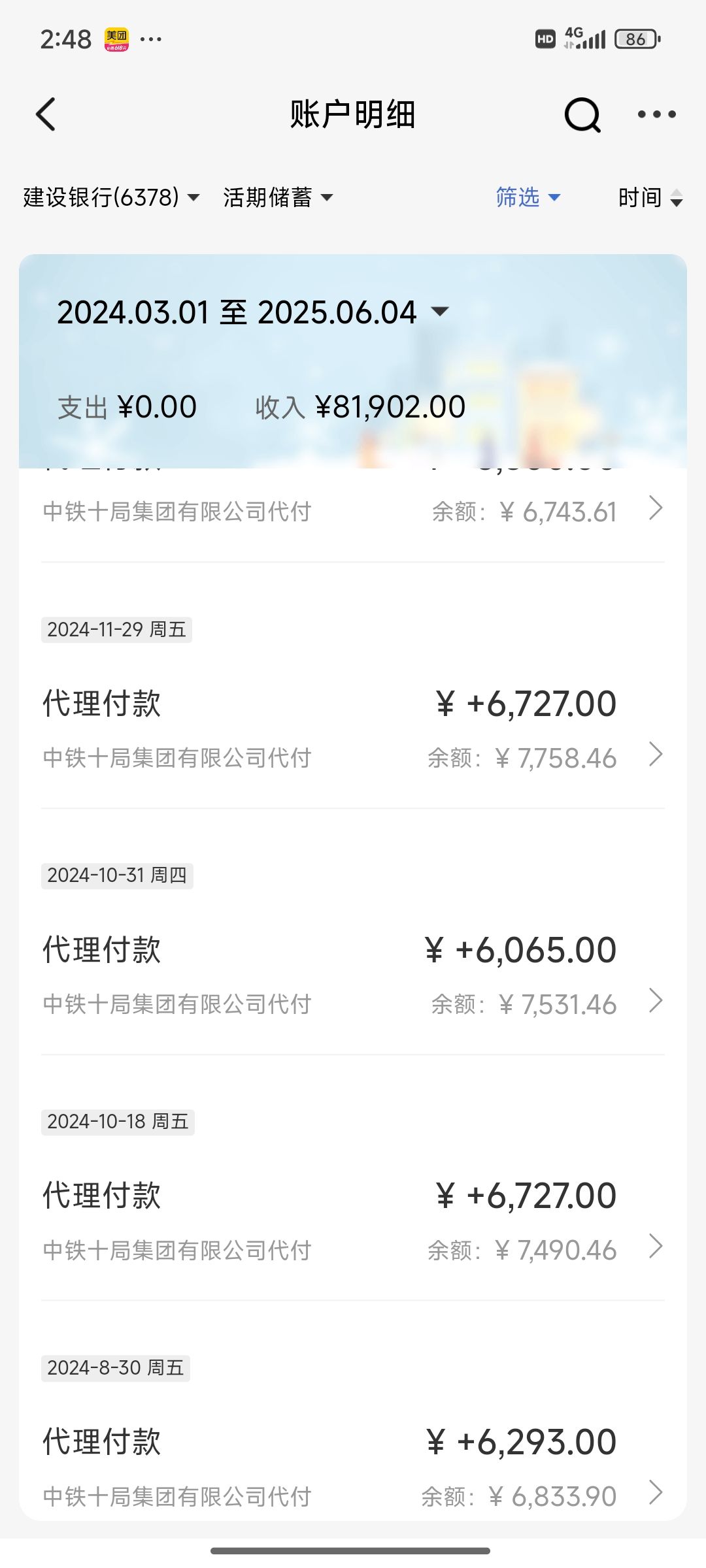Open the search magnifier icon

[582, 115]
